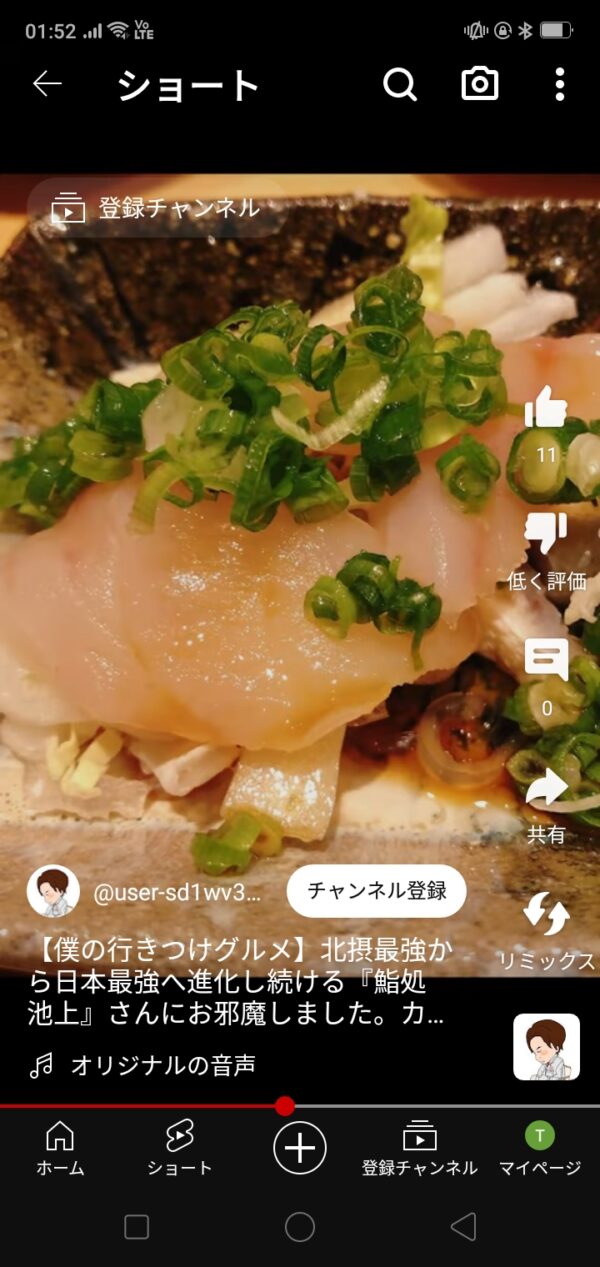Like this Short with the thumbs-up
600x1267 pixels.
click(x=546, y=422)
